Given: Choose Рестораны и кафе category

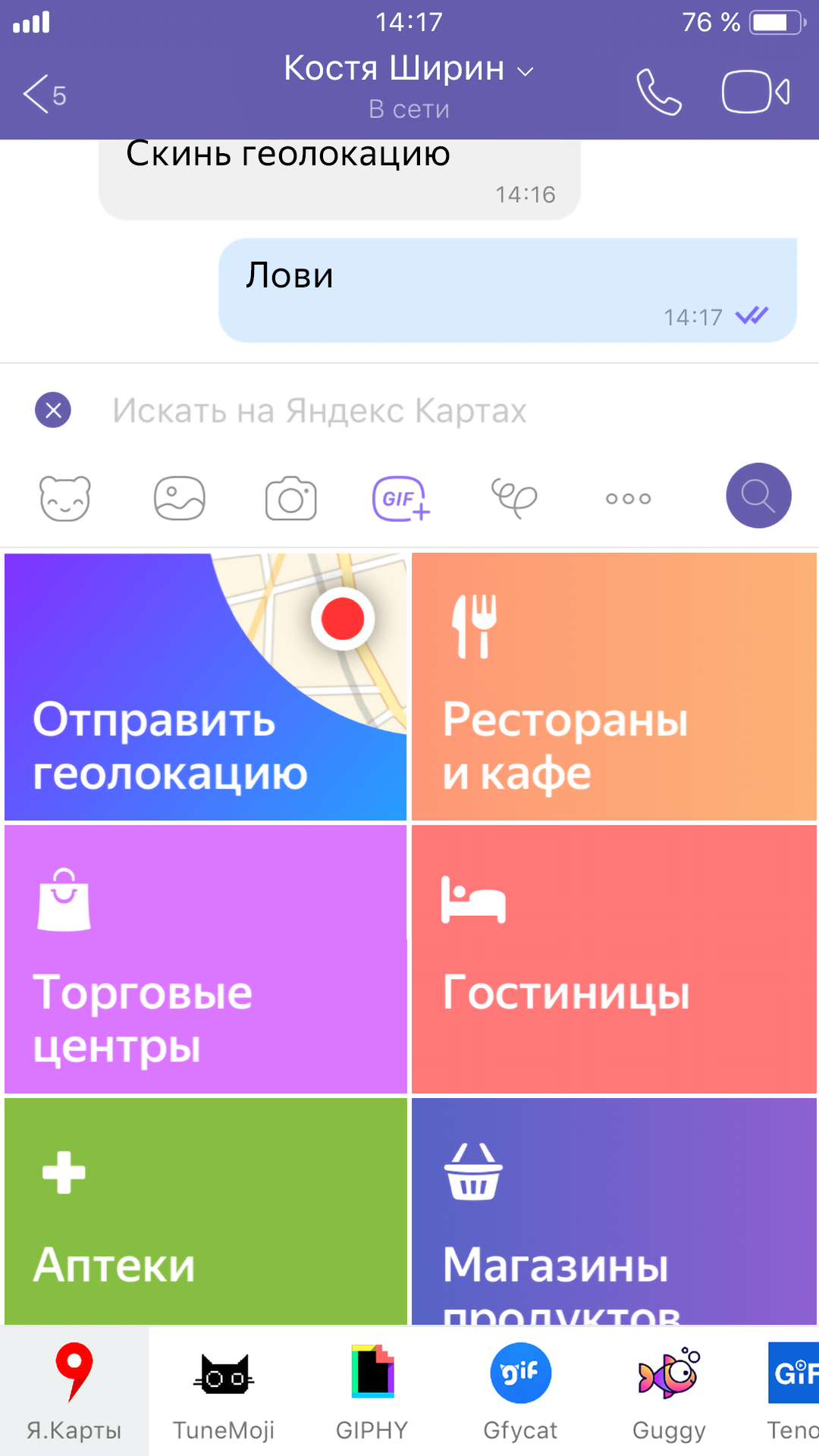Looking at the screenshot, I should (x=614, y=686).
